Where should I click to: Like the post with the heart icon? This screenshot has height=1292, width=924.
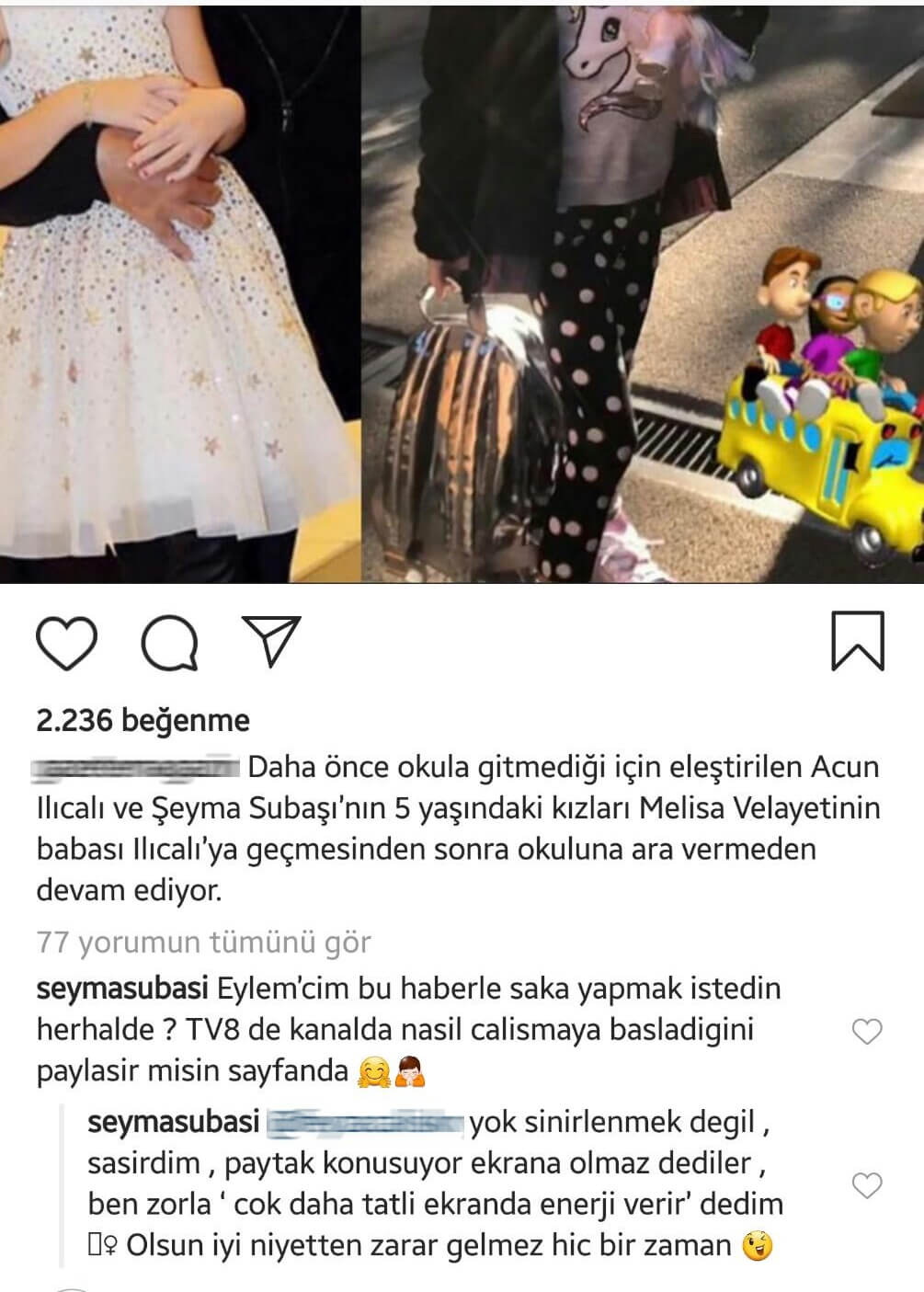(x=66, y=642)
